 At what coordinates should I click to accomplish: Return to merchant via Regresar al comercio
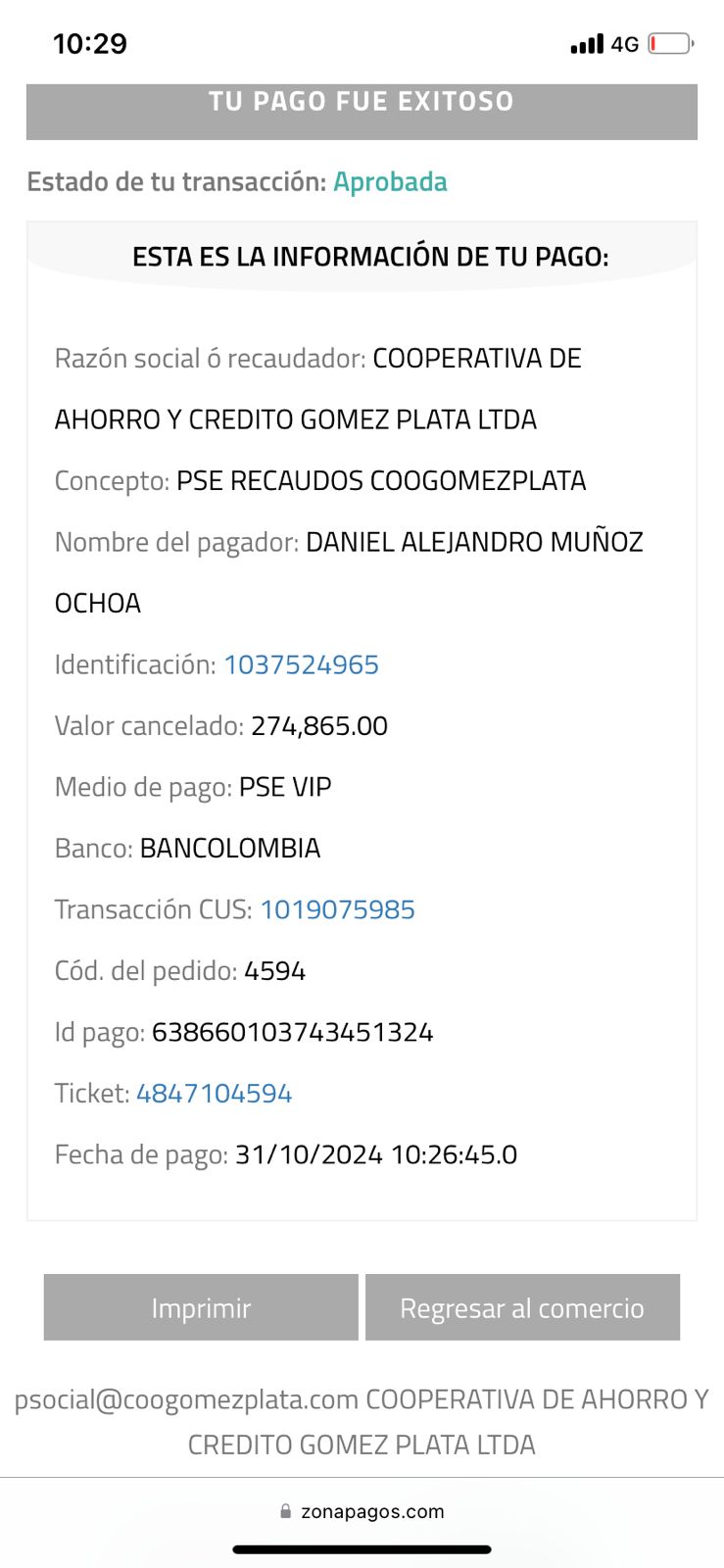pyautogui.click(x=522, y=1307)
